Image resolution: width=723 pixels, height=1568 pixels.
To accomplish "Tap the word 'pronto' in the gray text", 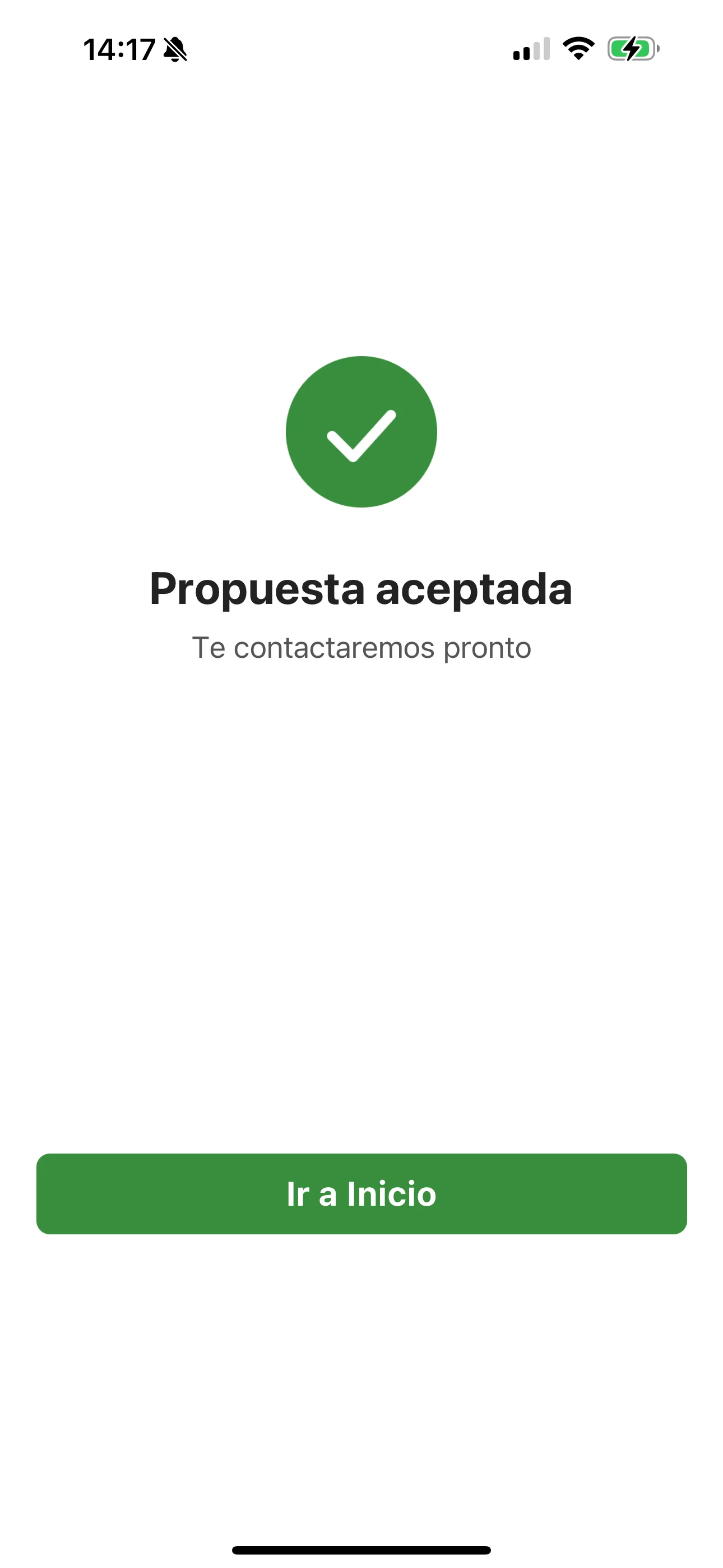I will point(488,647).
